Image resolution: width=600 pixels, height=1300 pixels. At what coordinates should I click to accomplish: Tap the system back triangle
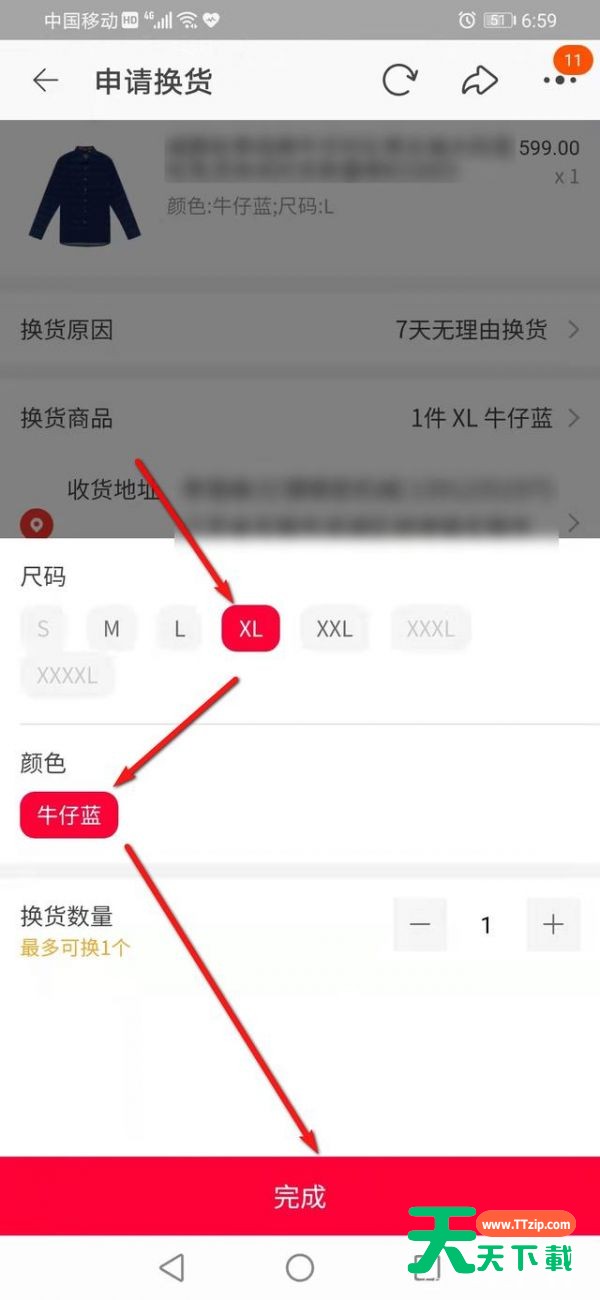click(172, 1268)
